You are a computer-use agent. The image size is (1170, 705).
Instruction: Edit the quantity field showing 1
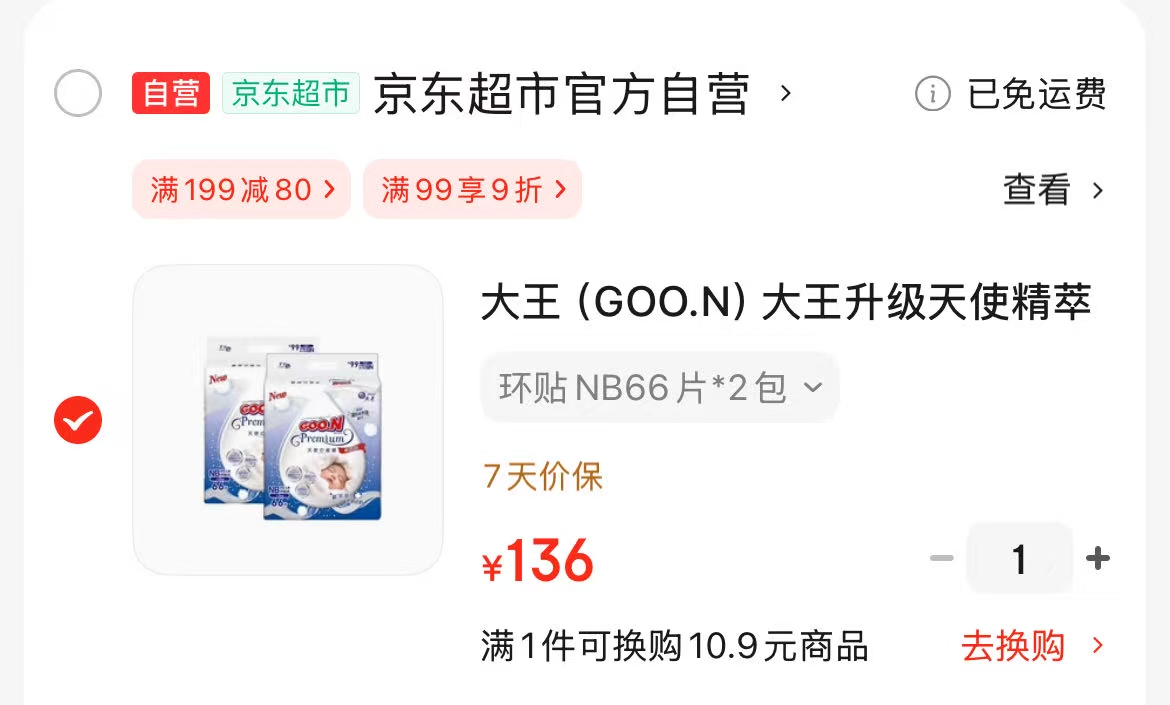point(1019,559)
